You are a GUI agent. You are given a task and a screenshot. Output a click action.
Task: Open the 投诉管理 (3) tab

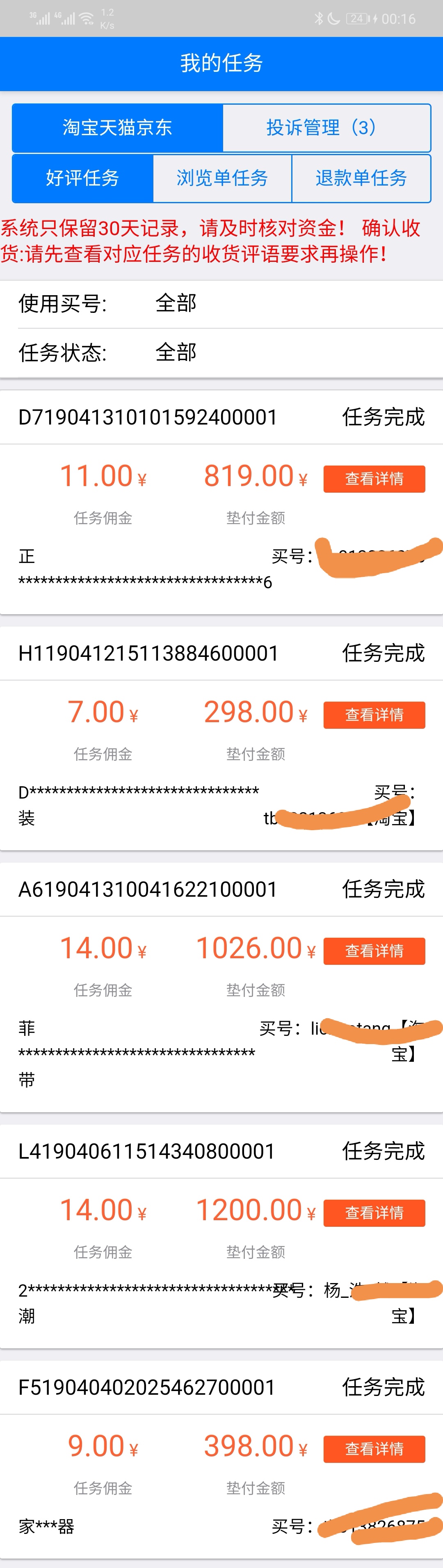[326, 128]
